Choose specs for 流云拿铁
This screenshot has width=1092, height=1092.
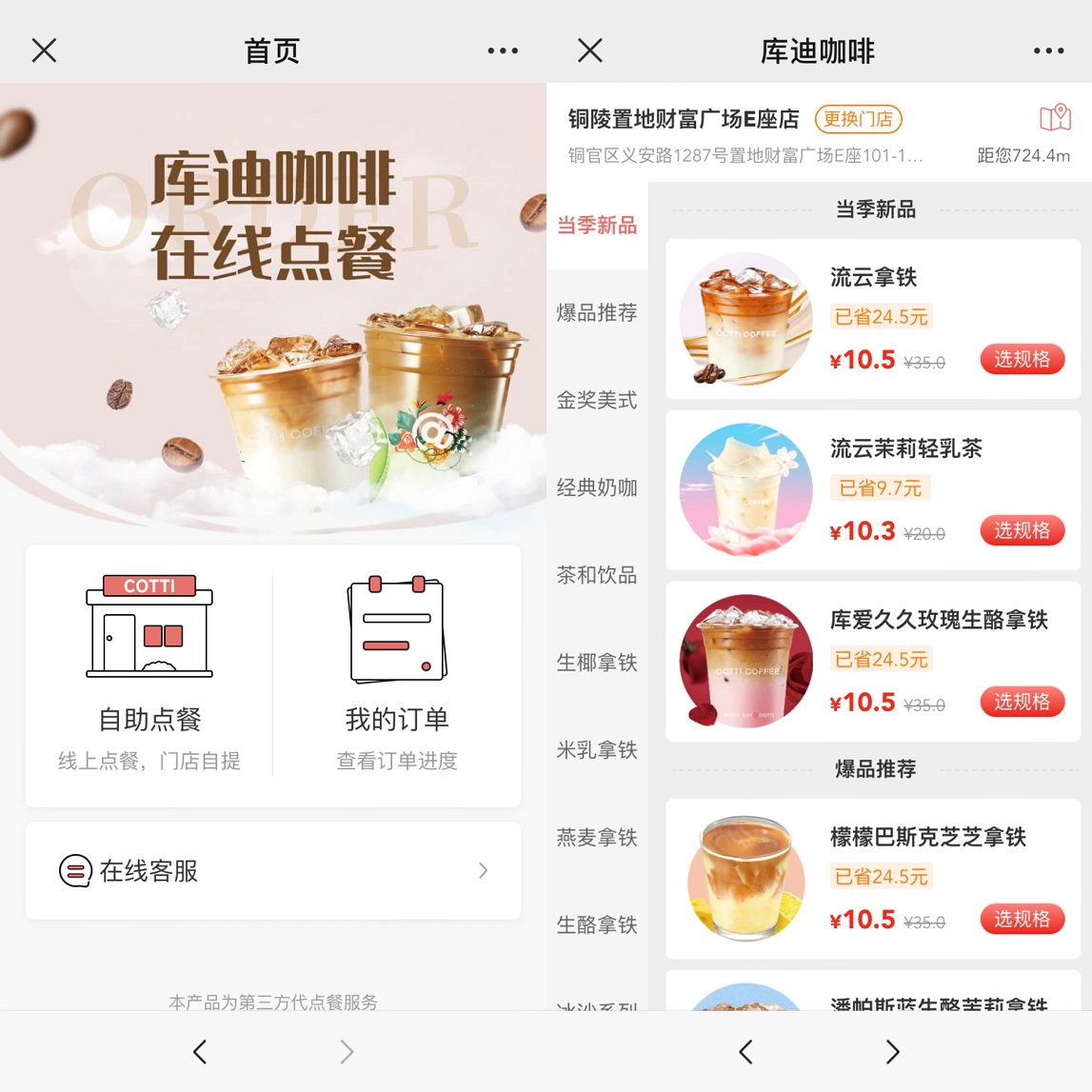pyautogui.click(x=1022, y=359)
